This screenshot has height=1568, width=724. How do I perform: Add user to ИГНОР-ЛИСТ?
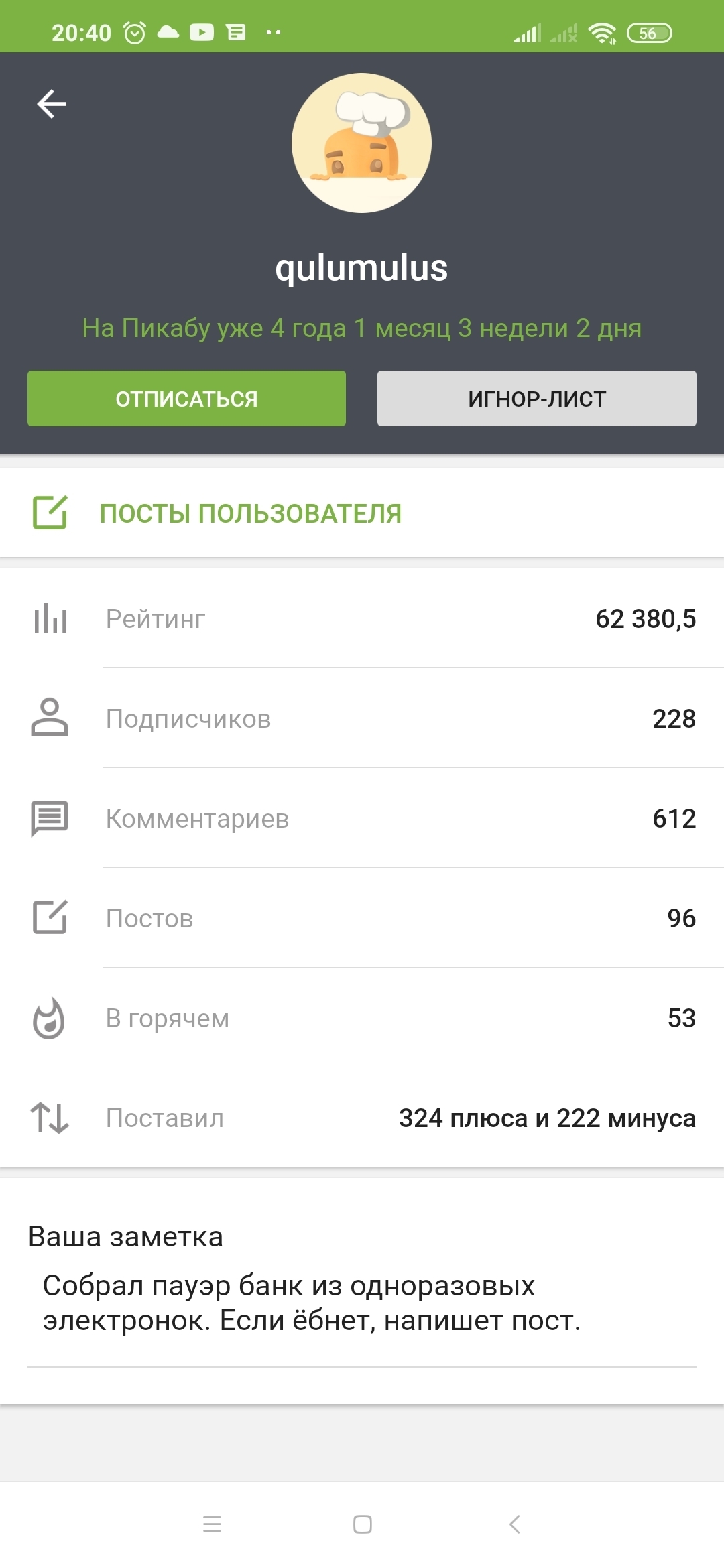[x=536, y=399]
